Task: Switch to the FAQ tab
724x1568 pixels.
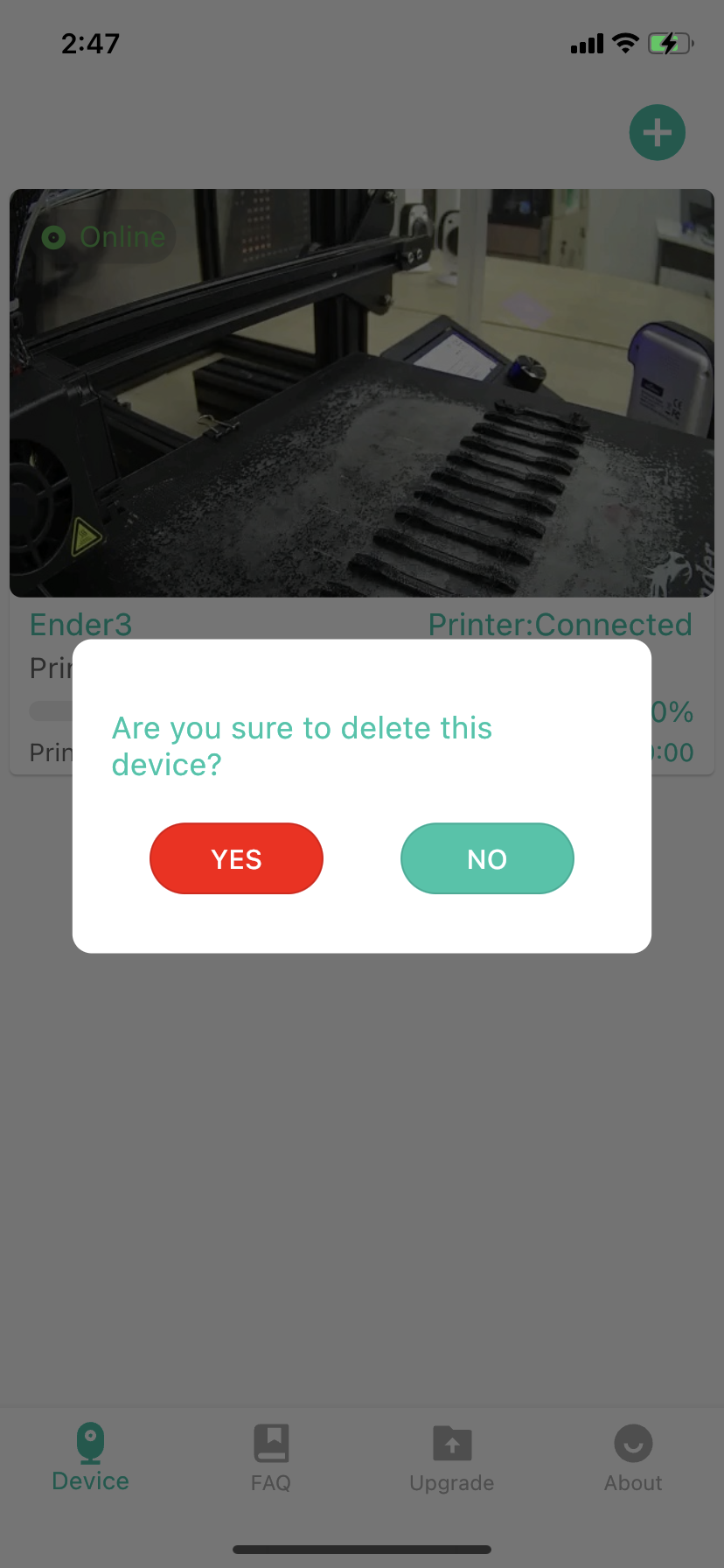Action: [x=271, y=1458]
